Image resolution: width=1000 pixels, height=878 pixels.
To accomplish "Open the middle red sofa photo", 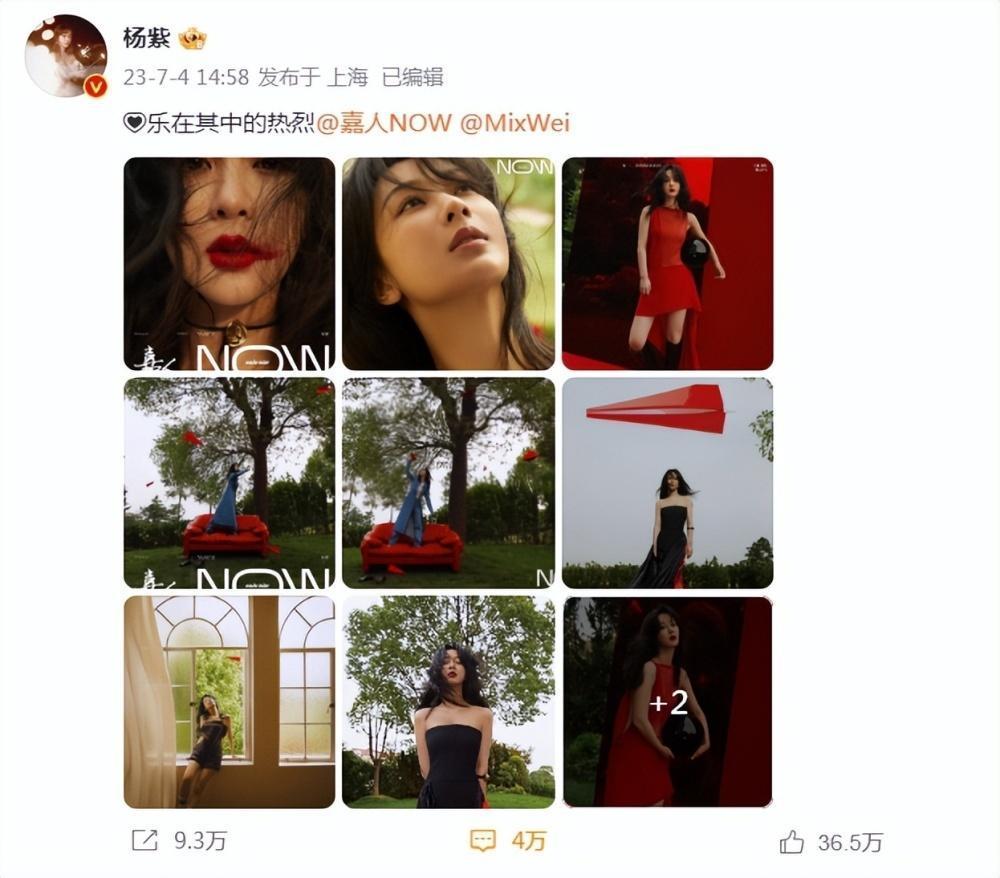I will click(448, 483).
